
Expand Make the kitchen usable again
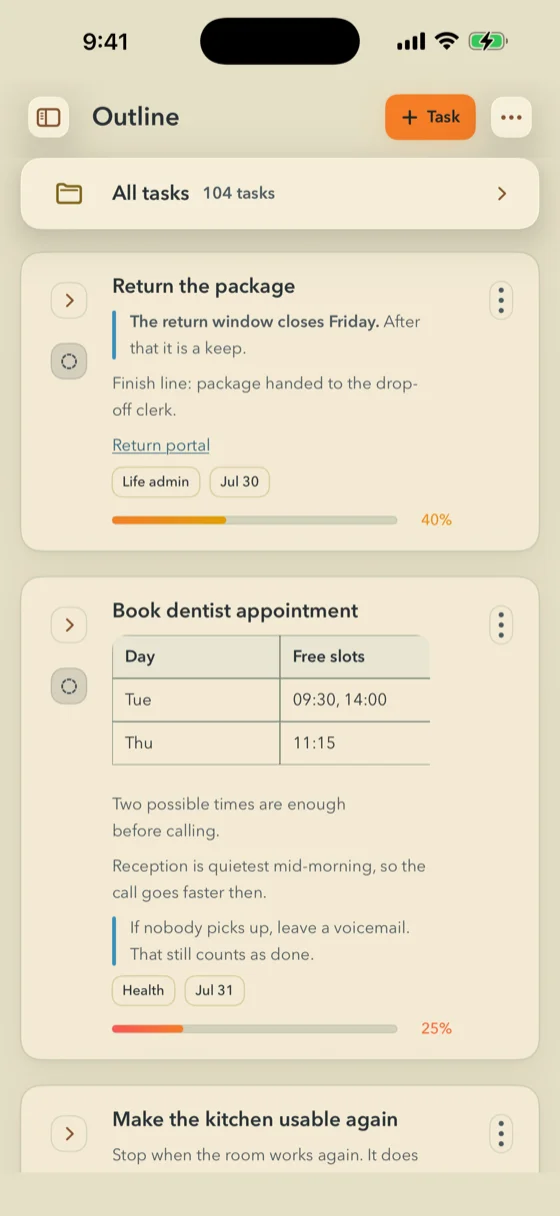coord(69,1133)
